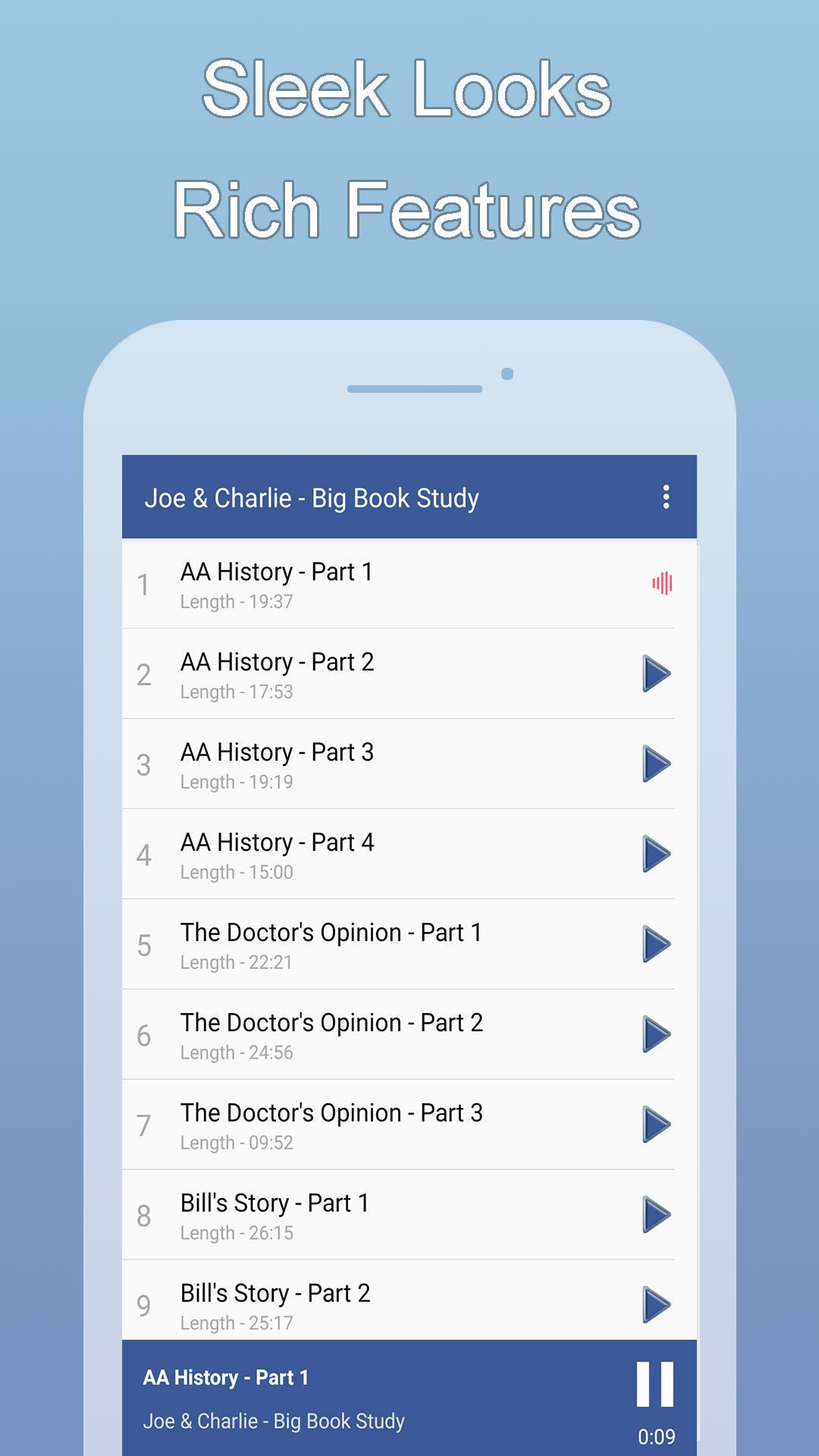Tap the Joe & Charlie title in the app bar
Screen dimensions: 819x1456
tap(311, 497)
